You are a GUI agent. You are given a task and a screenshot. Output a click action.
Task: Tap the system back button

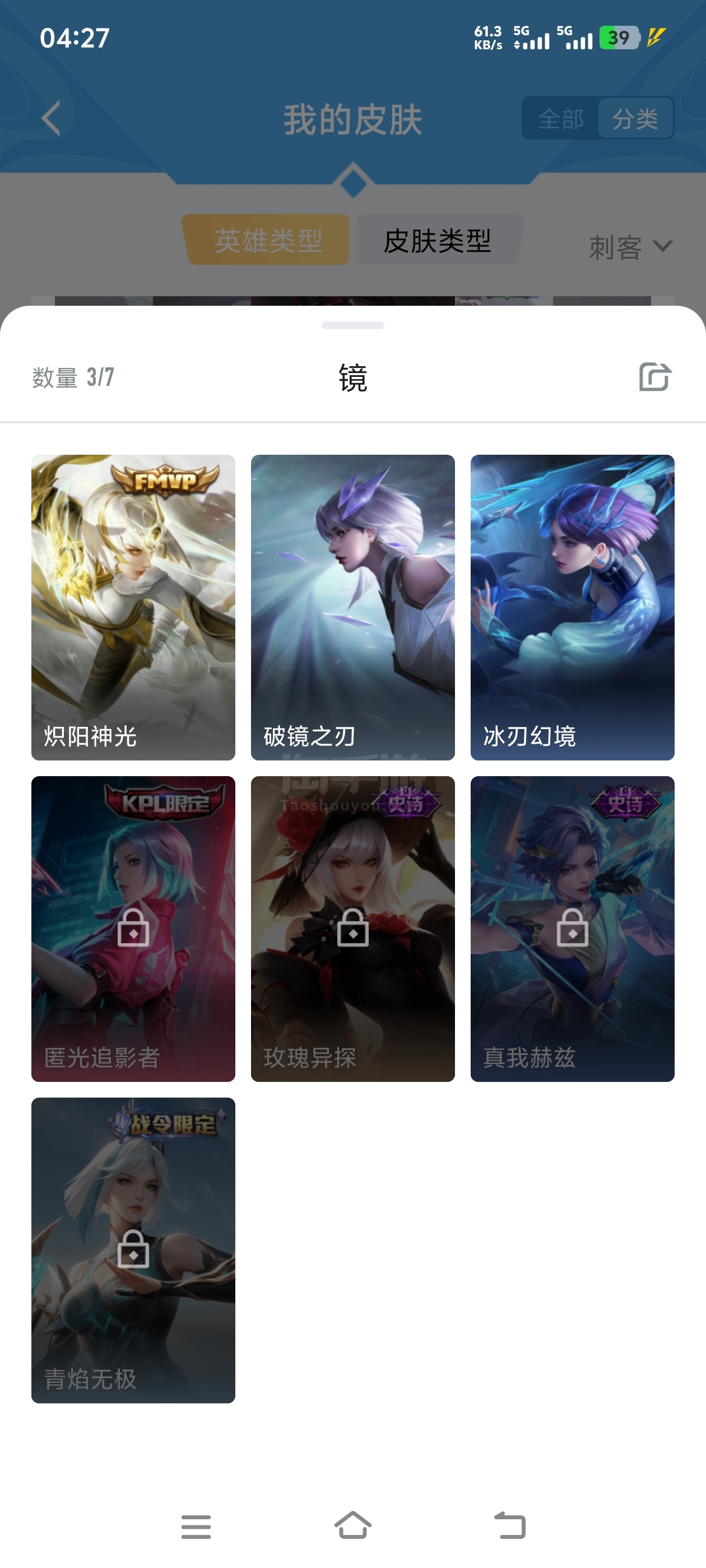pos(510,1525)
